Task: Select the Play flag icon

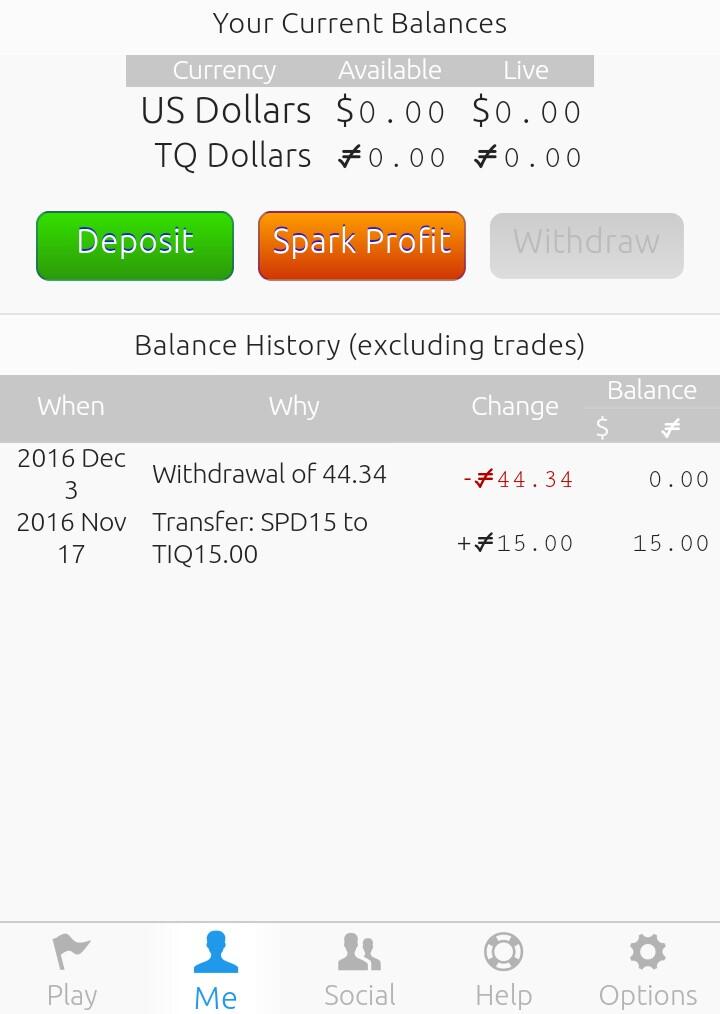Action: click(71, 950)
